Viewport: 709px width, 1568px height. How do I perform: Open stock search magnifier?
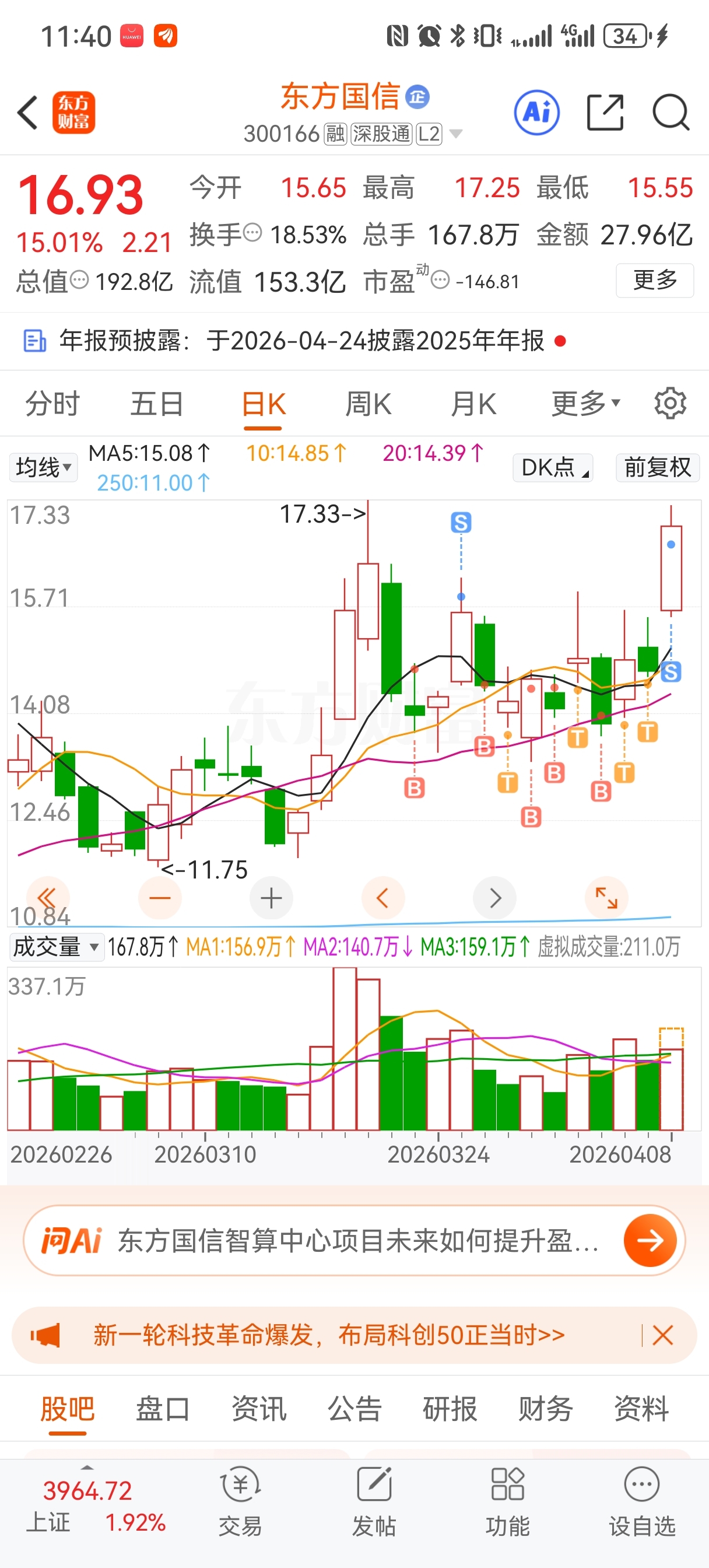pos(671,113)
